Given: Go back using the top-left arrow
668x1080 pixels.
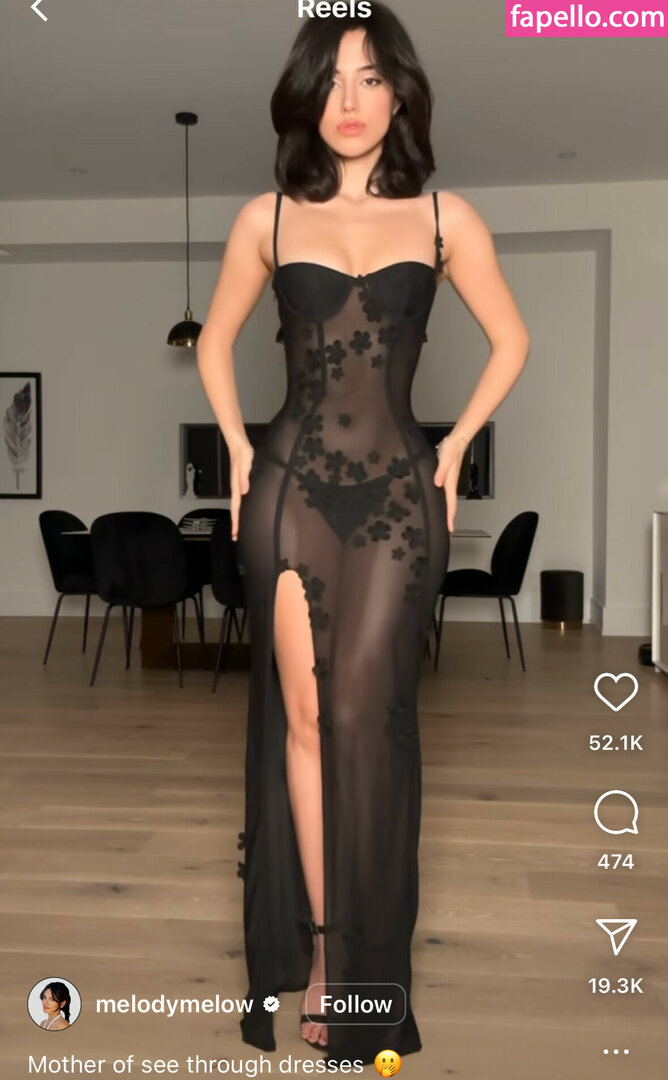Looking at the screenshot, I should point(39,11).
